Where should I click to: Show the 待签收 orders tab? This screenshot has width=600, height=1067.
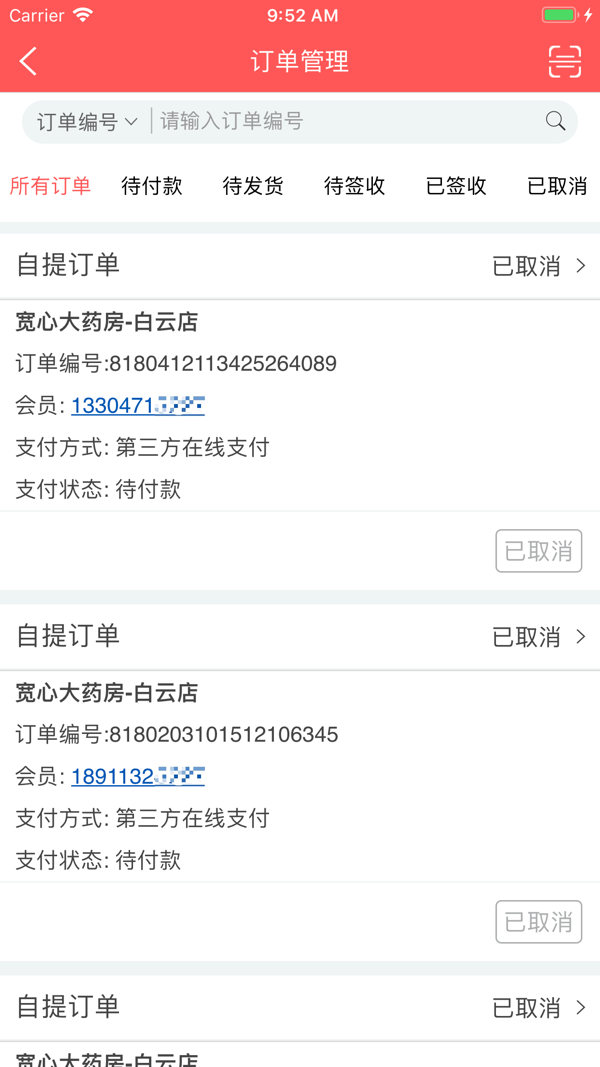point(355,186)
